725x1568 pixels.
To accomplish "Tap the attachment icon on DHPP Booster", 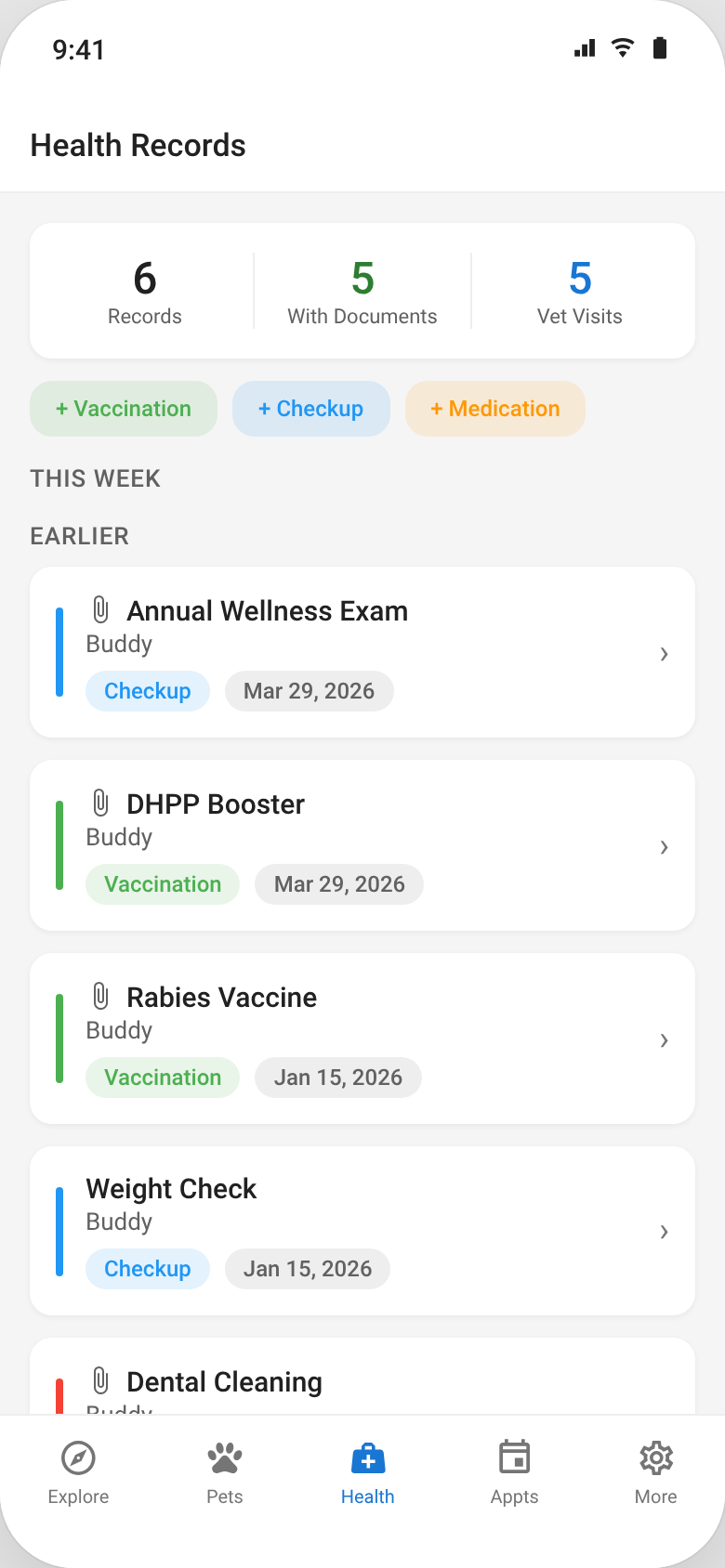I will [x=103, y=803].
